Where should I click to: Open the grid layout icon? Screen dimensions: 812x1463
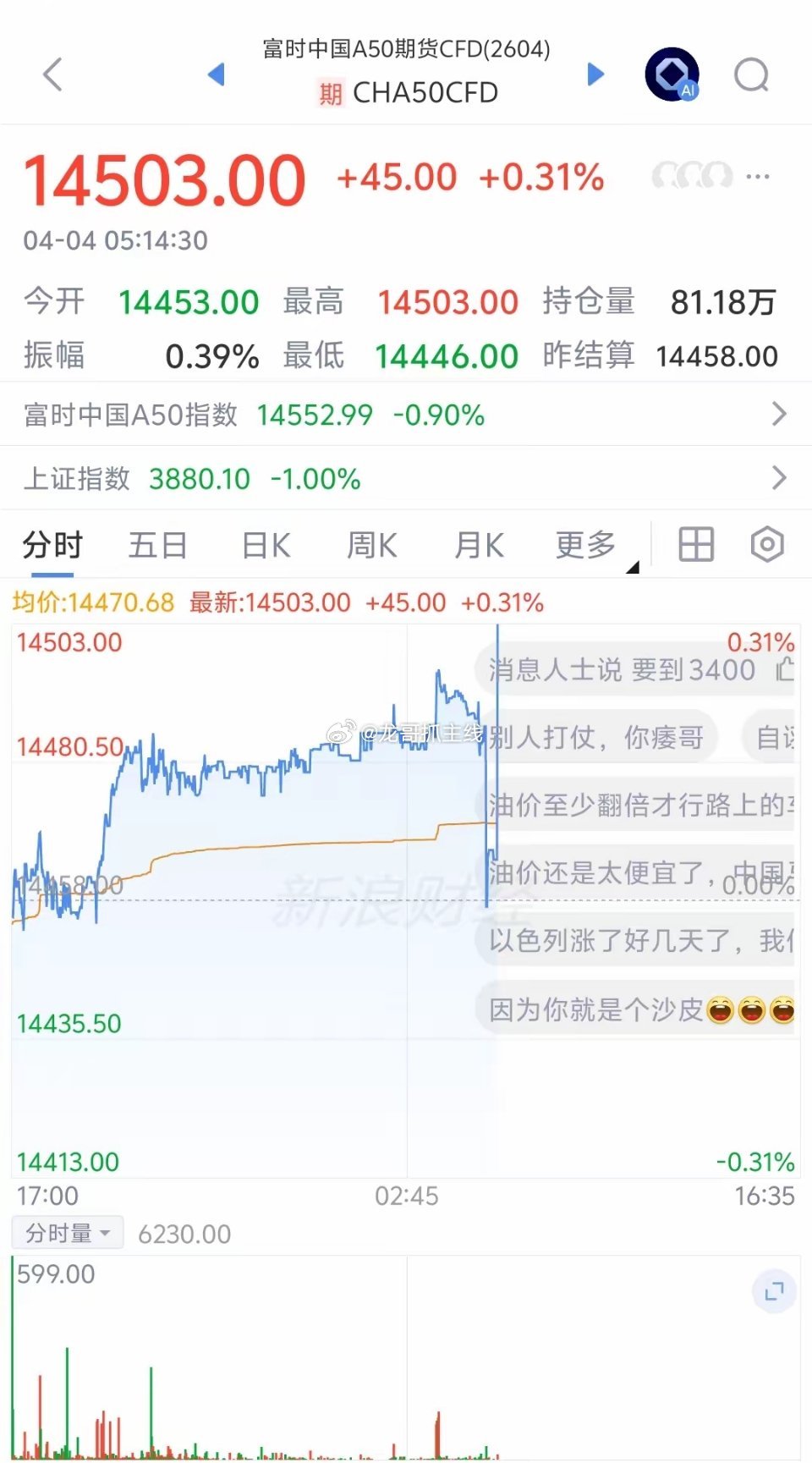pos(694,544)
